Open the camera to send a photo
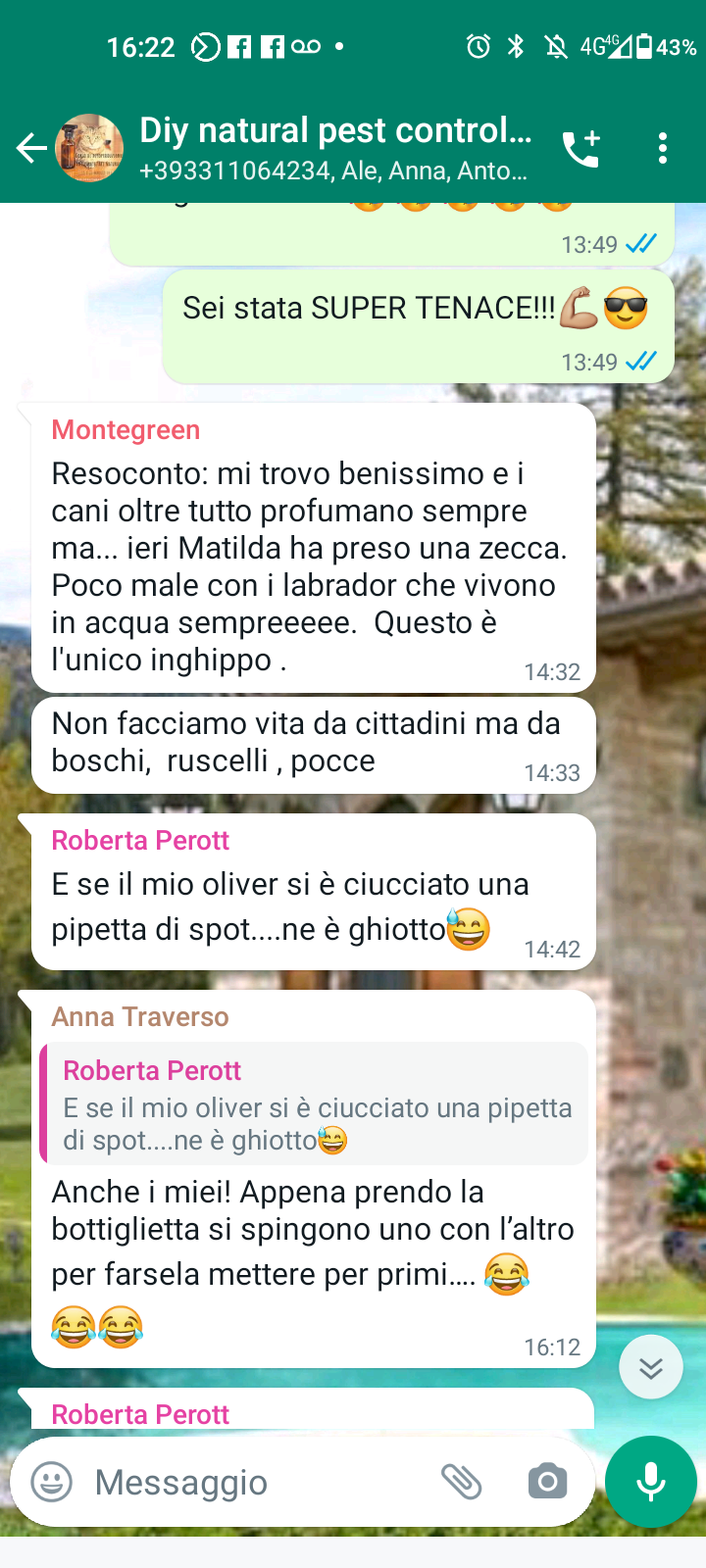Screen dimensions: 706x1568 547,1482
